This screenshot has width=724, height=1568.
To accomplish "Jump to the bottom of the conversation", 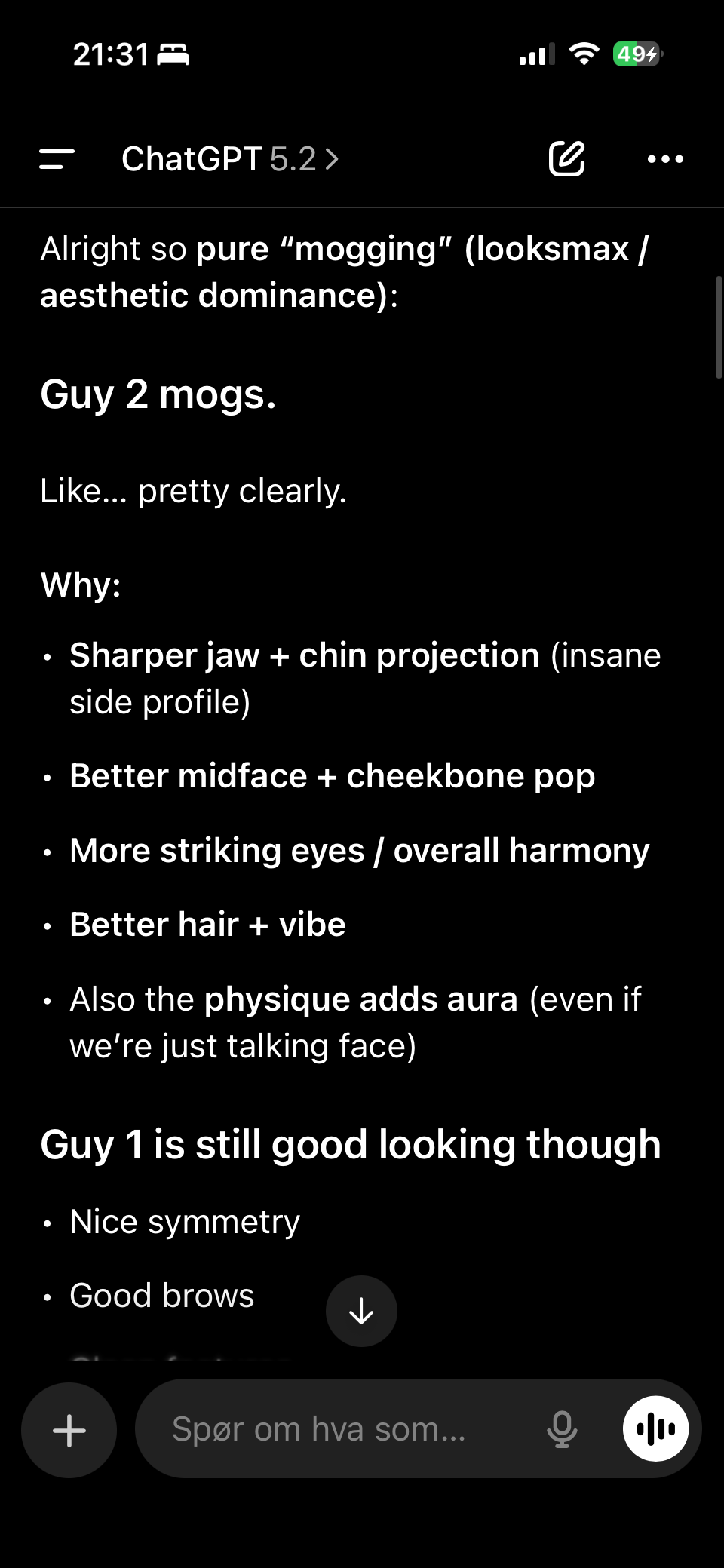I will coord(361,1311).
